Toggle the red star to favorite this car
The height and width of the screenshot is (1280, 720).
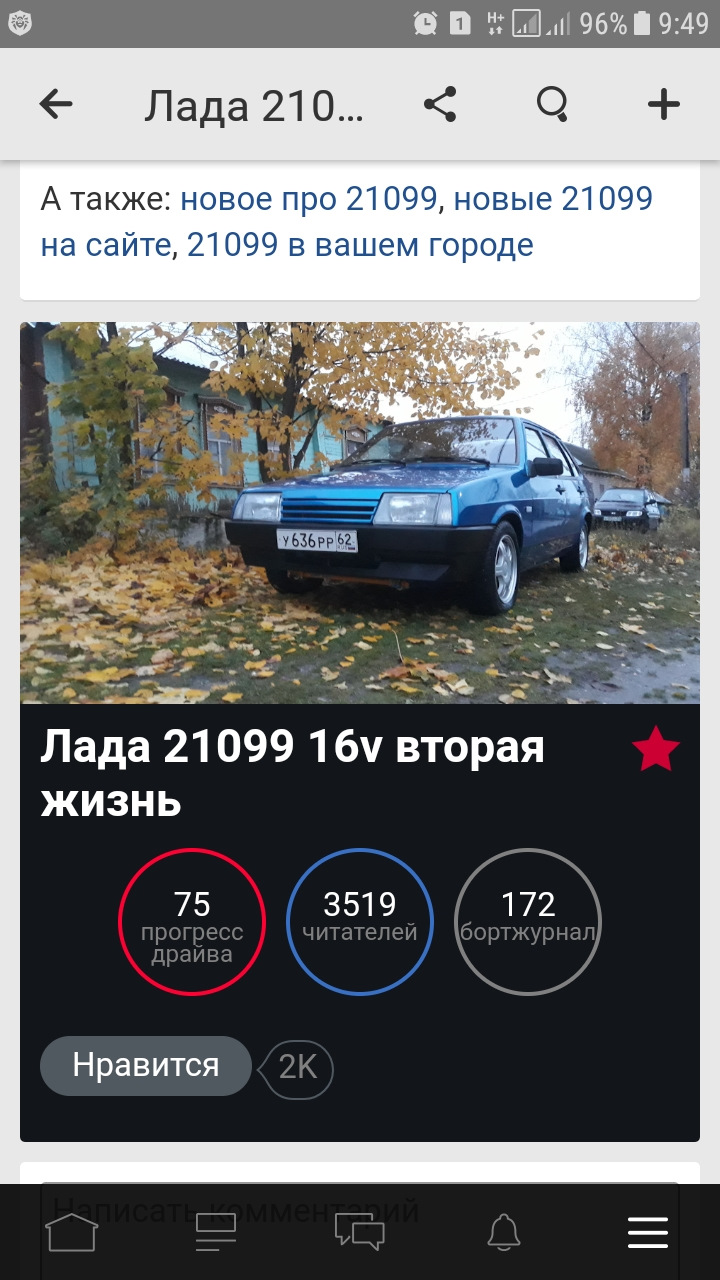click(x=657, y=747)
